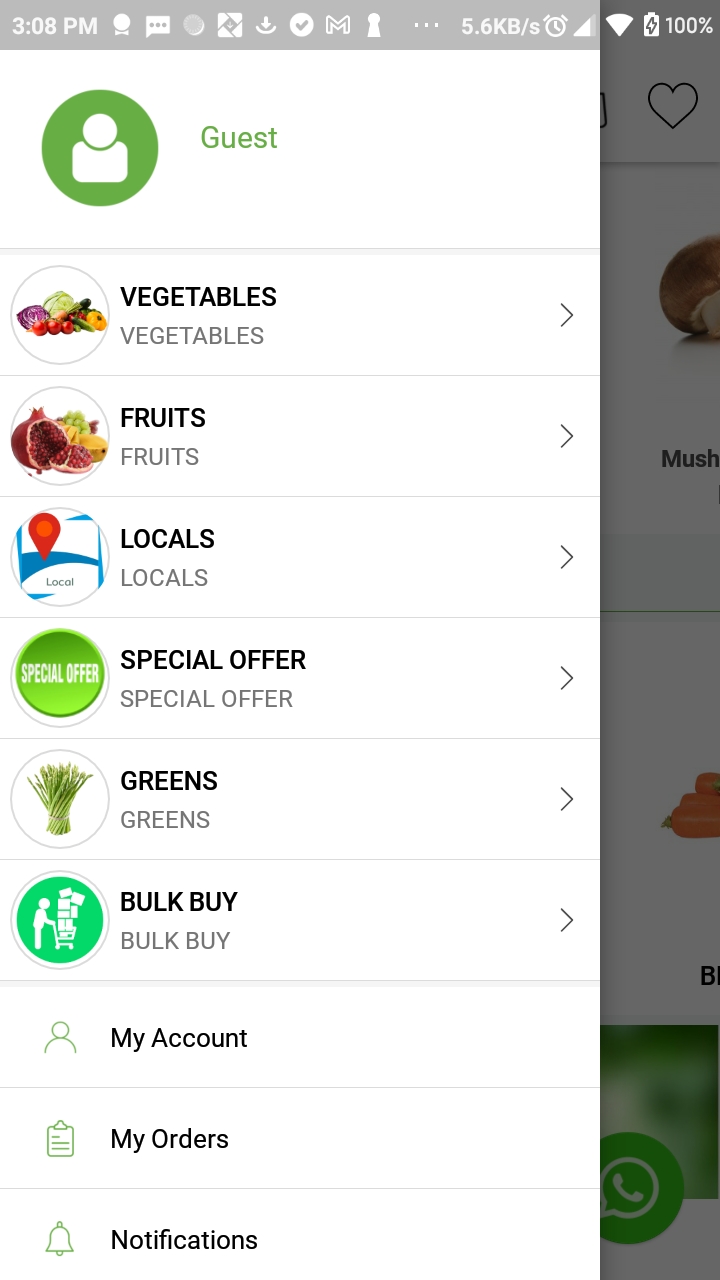Open the Greens category

click(x=300, y=800)
